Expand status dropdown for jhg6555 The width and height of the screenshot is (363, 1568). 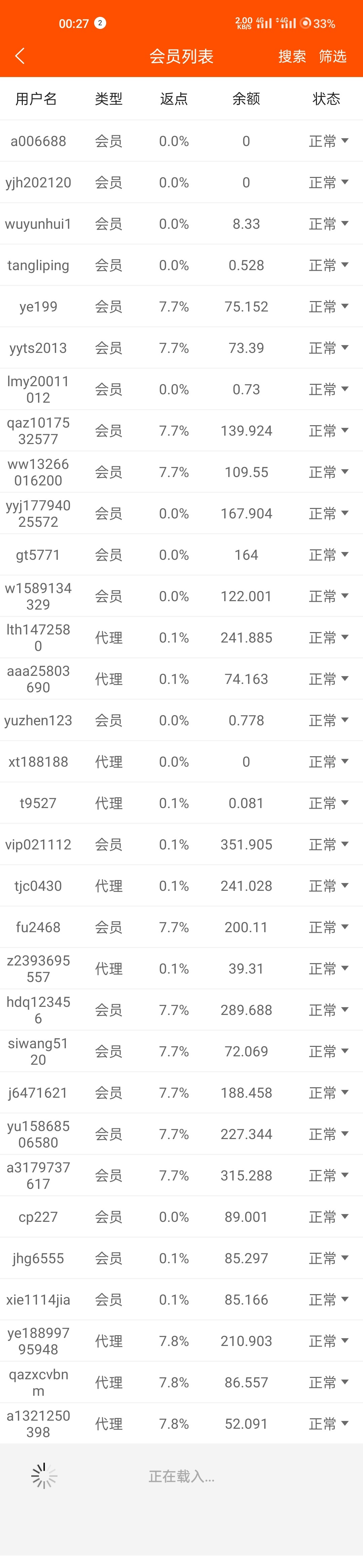click(328, 1259)
